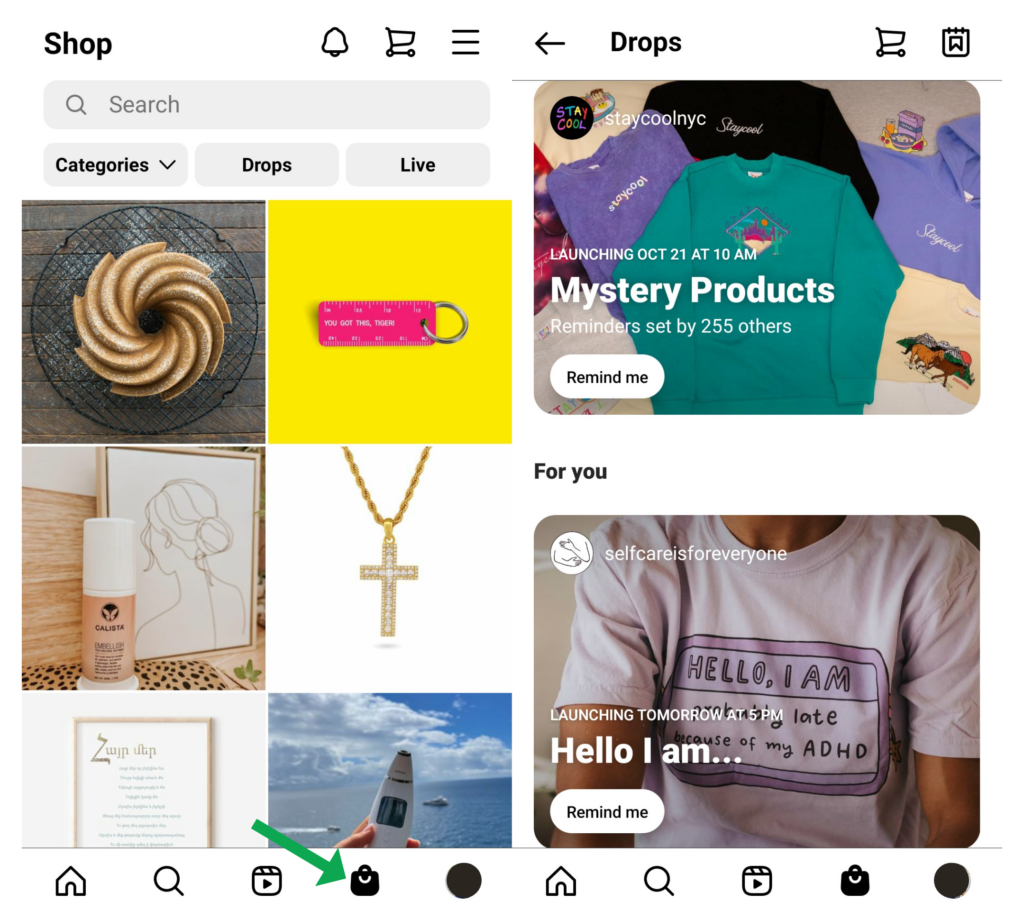This screenshot has width=1024, height=910.
Task: Open the cart icon in the Drops header
Action: click(x=889, y=43)
